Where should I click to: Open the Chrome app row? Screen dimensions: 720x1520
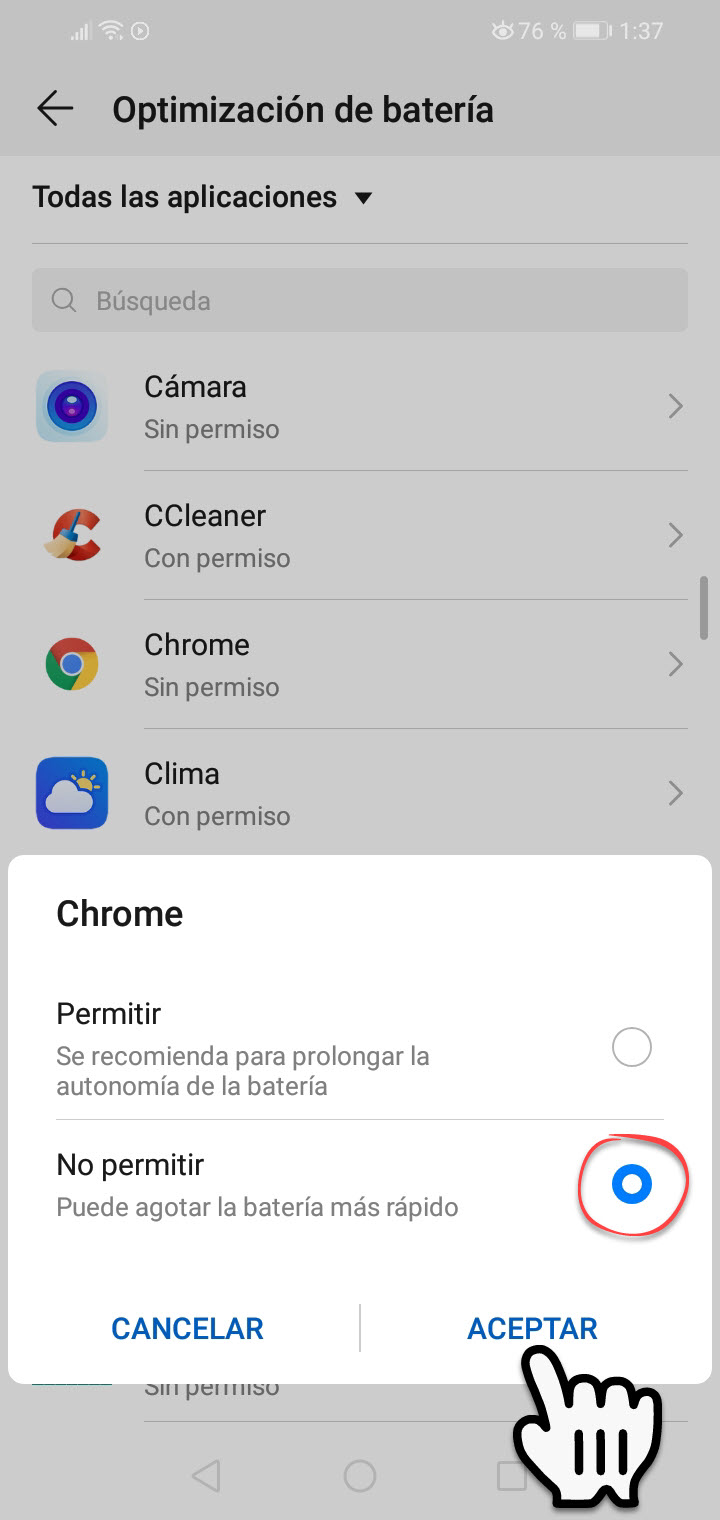pyautogui.click(x=360, y=664)
